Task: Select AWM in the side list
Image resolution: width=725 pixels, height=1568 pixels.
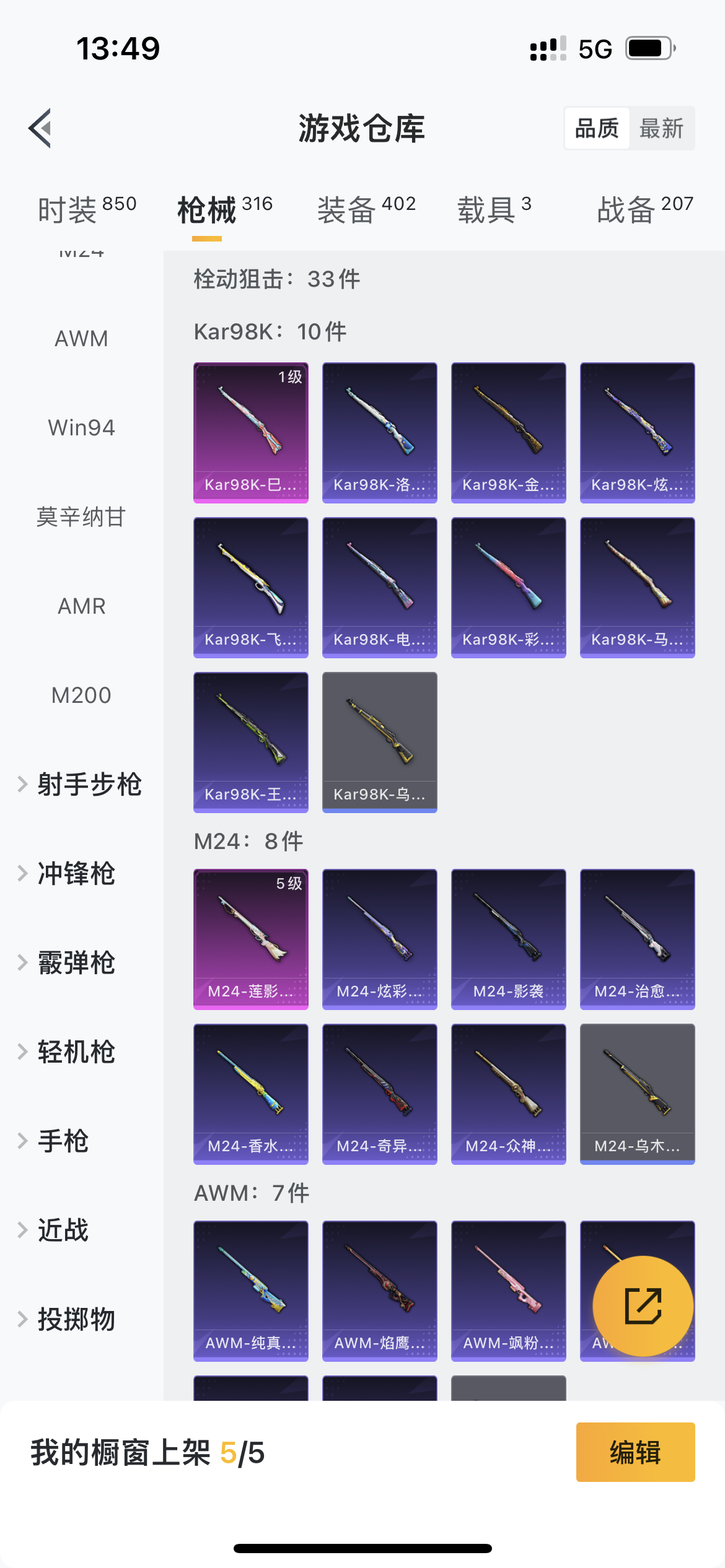Action: [x=81, y=339]
